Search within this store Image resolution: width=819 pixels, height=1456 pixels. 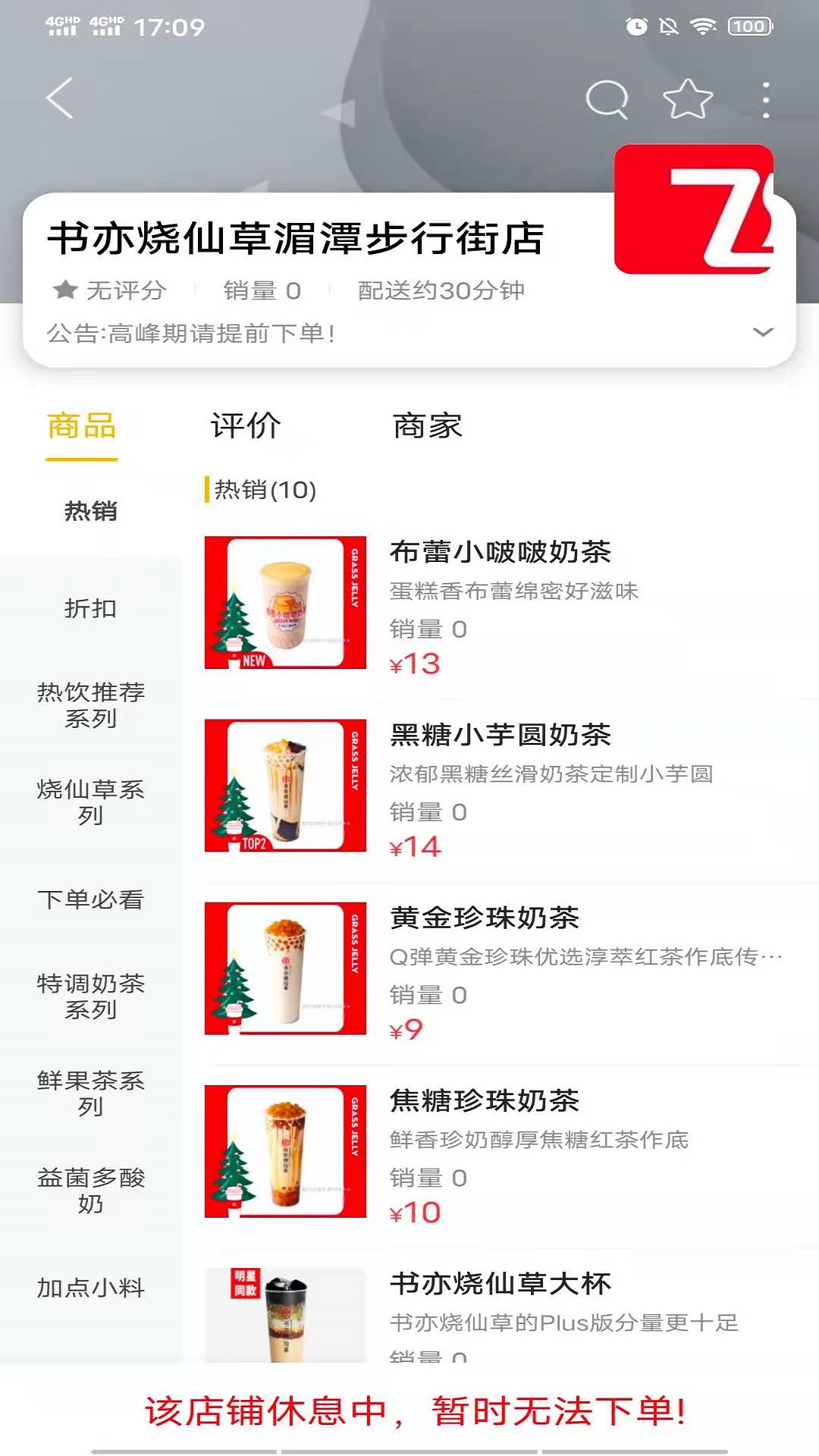coord(607,99)
